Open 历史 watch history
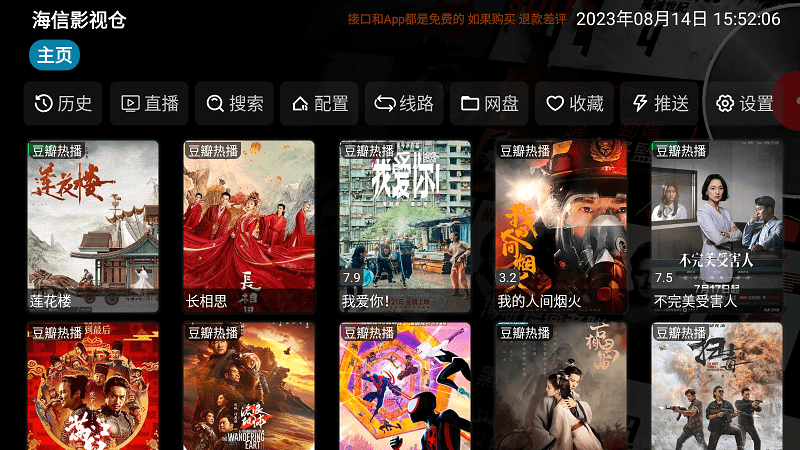The image size is (800, 450). pos(63,103)
